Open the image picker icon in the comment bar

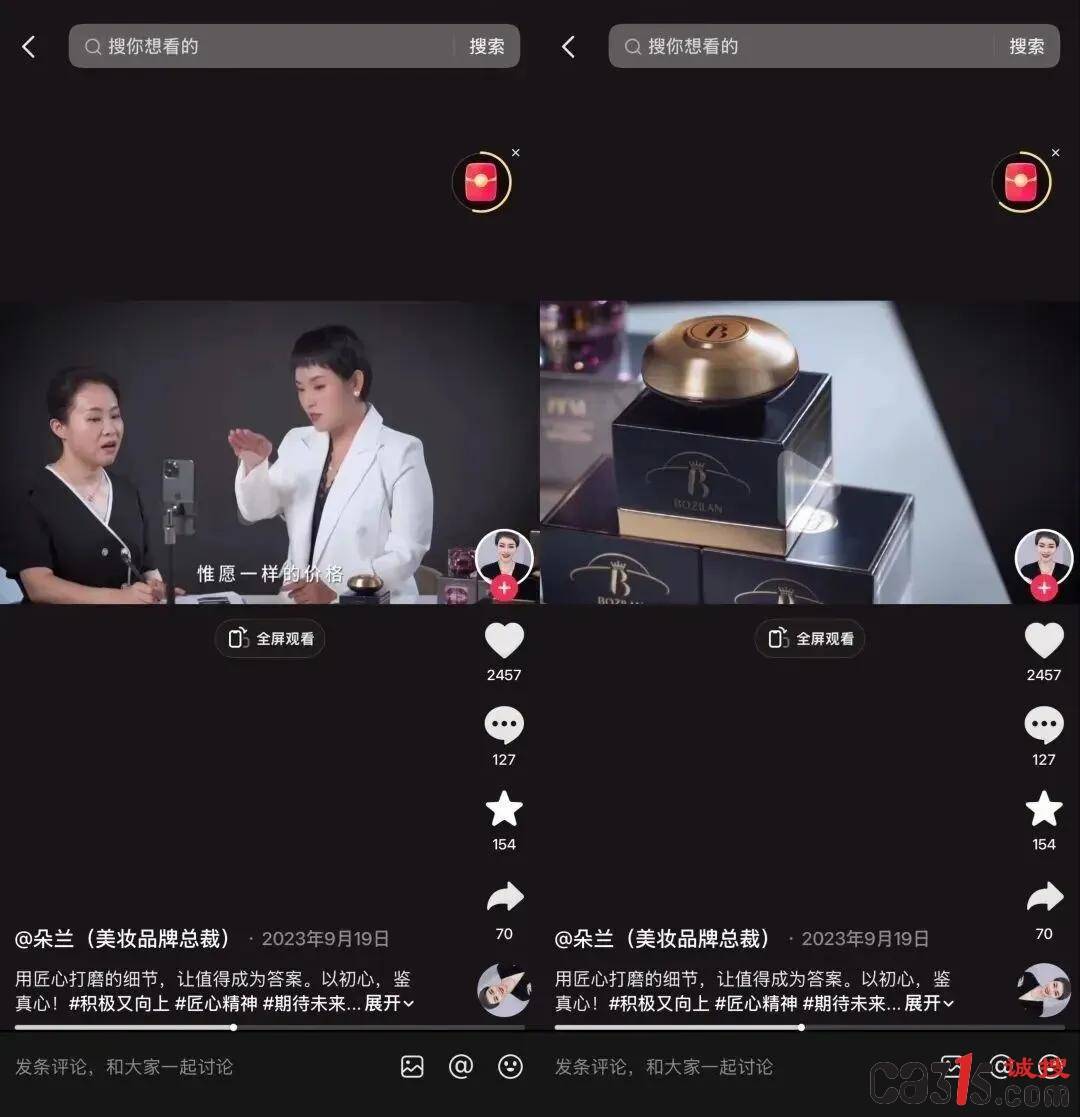411,1067
